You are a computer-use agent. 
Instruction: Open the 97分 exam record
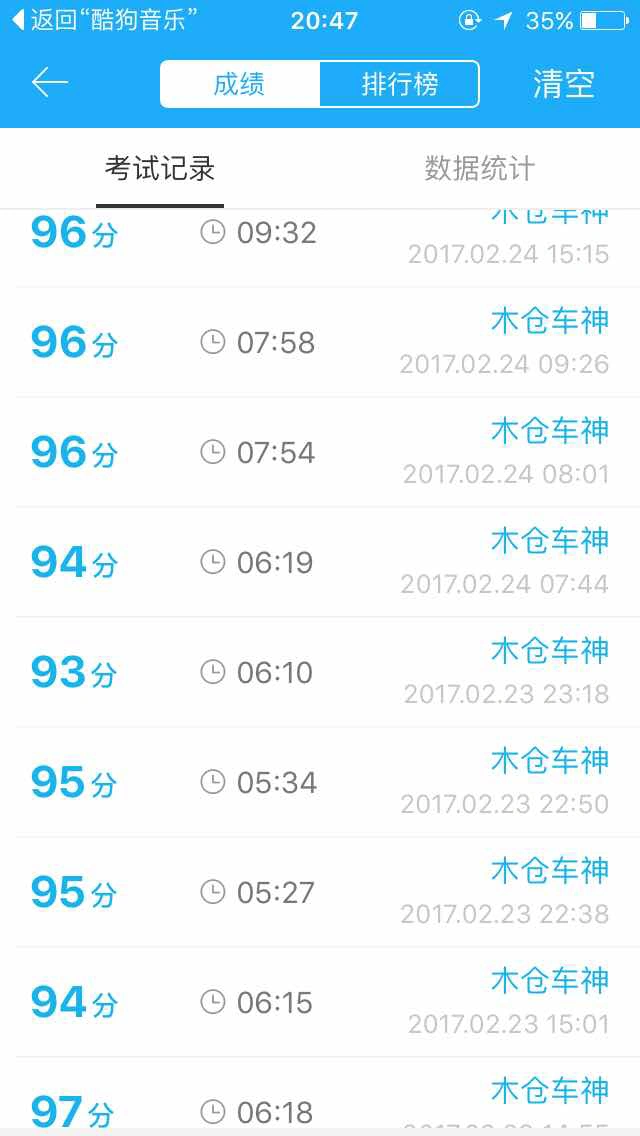[x=320, y=1093]
